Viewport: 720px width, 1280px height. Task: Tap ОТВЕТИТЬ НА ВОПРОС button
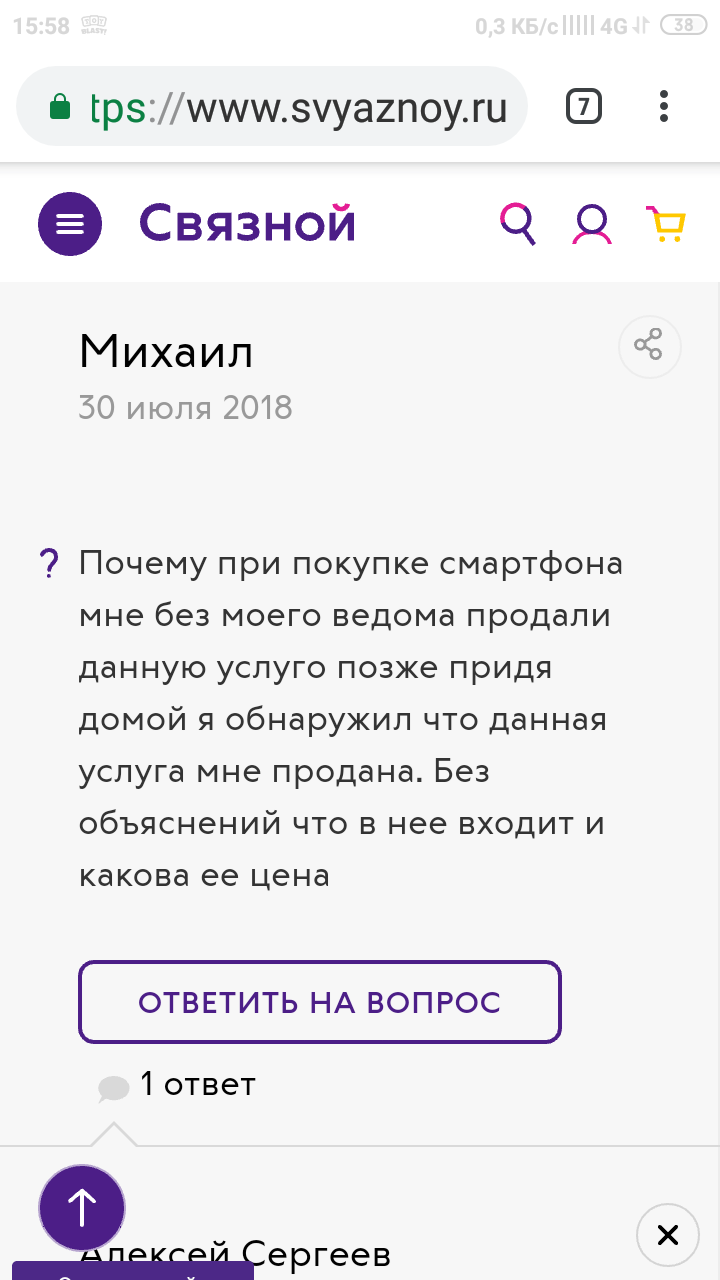point(319,1002)
